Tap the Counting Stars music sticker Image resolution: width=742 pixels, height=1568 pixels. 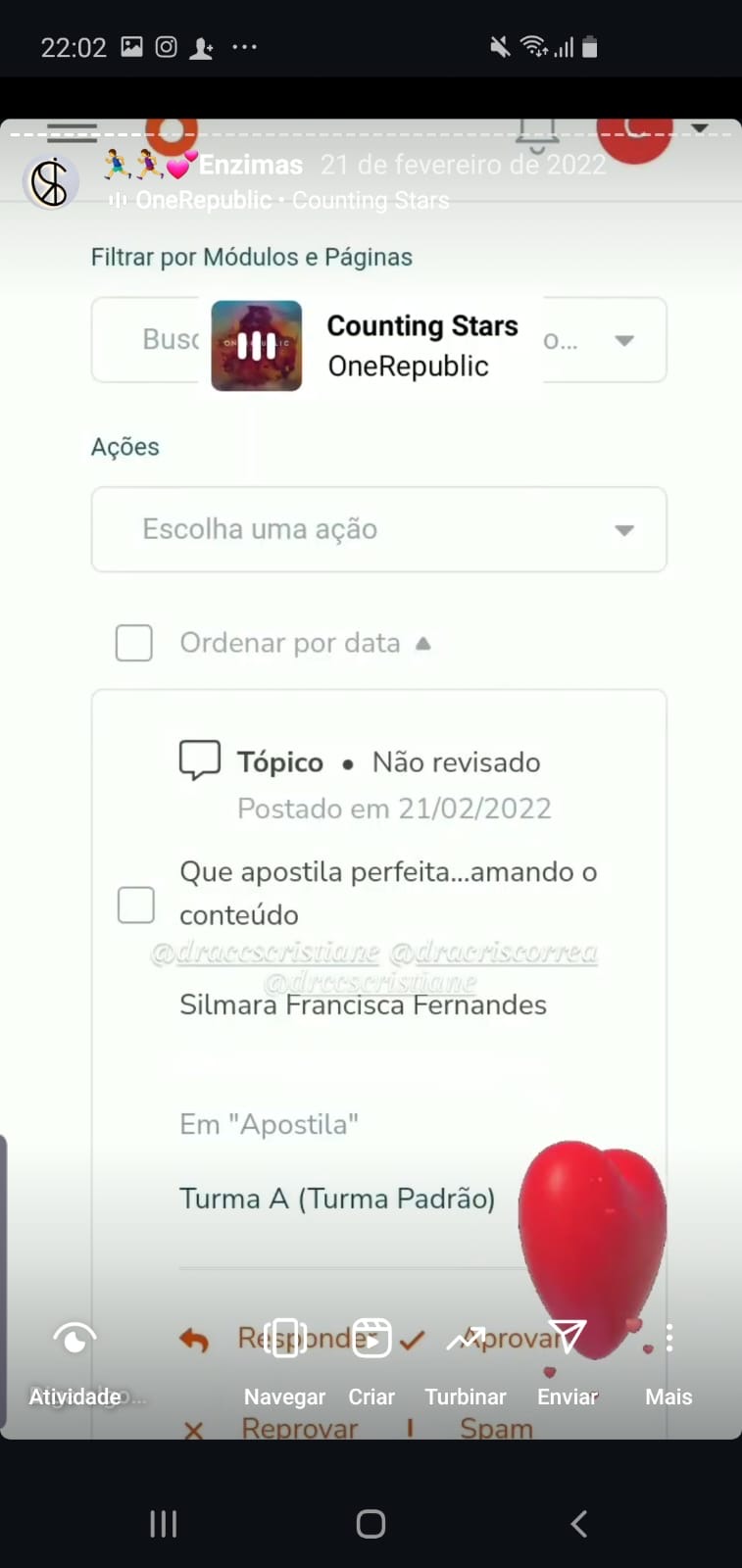pyautogui.click(x=371, y=346)
